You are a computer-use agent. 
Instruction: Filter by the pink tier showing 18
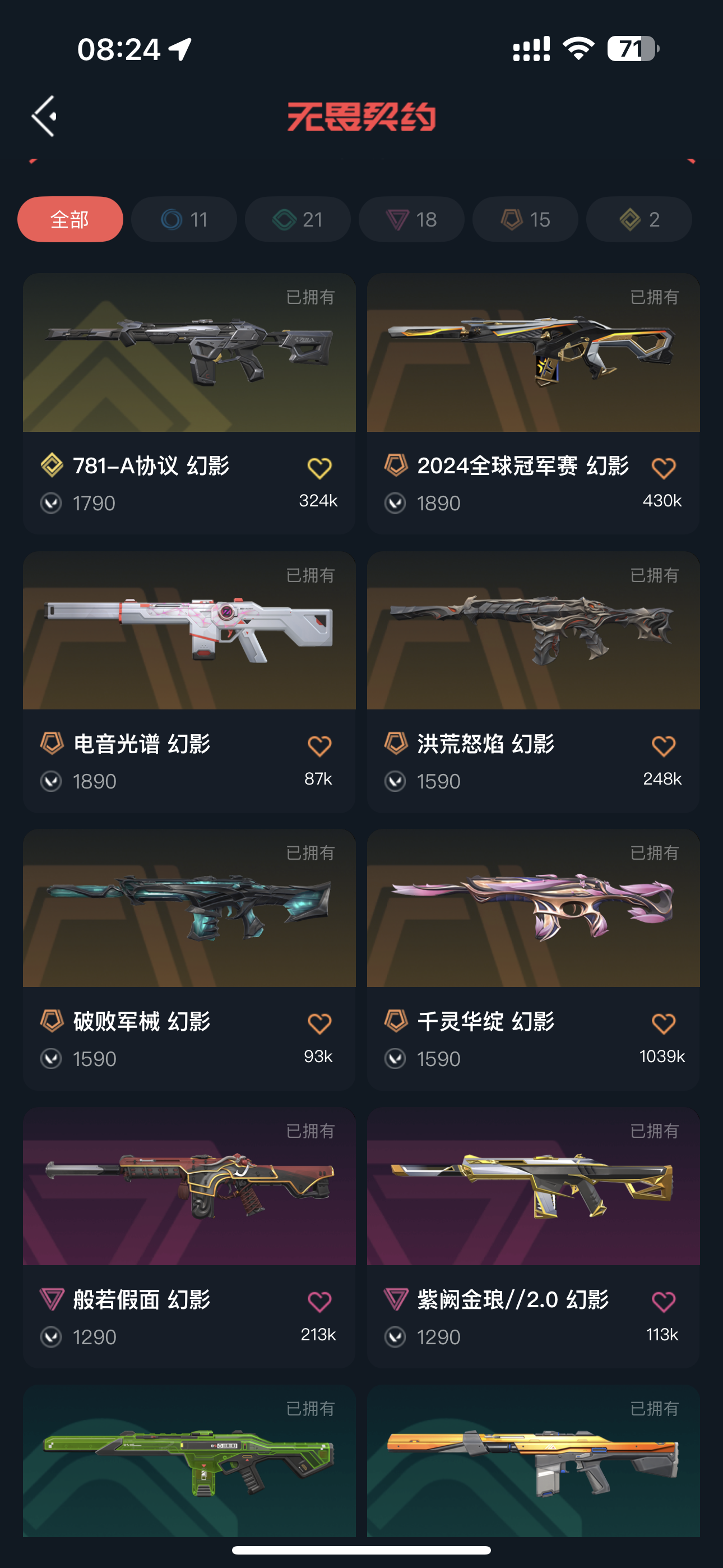point(411,219)
